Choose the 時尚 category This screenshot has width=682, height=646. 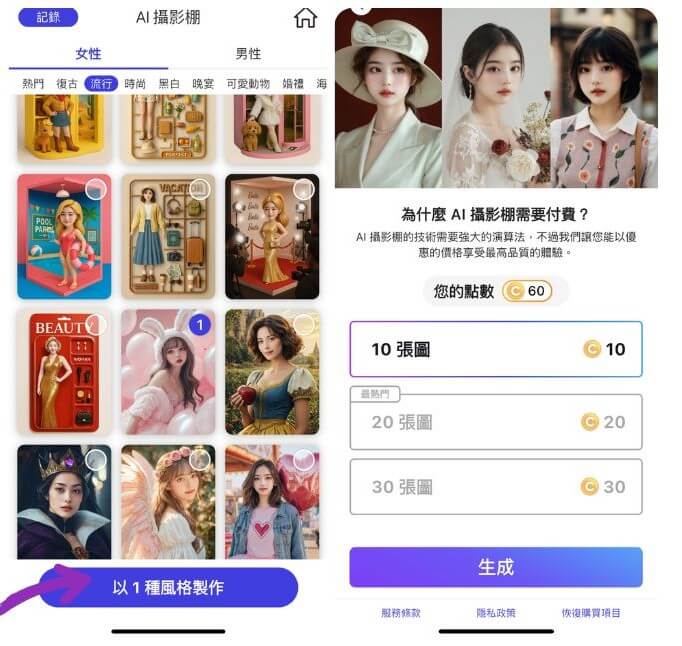[135, 84]
